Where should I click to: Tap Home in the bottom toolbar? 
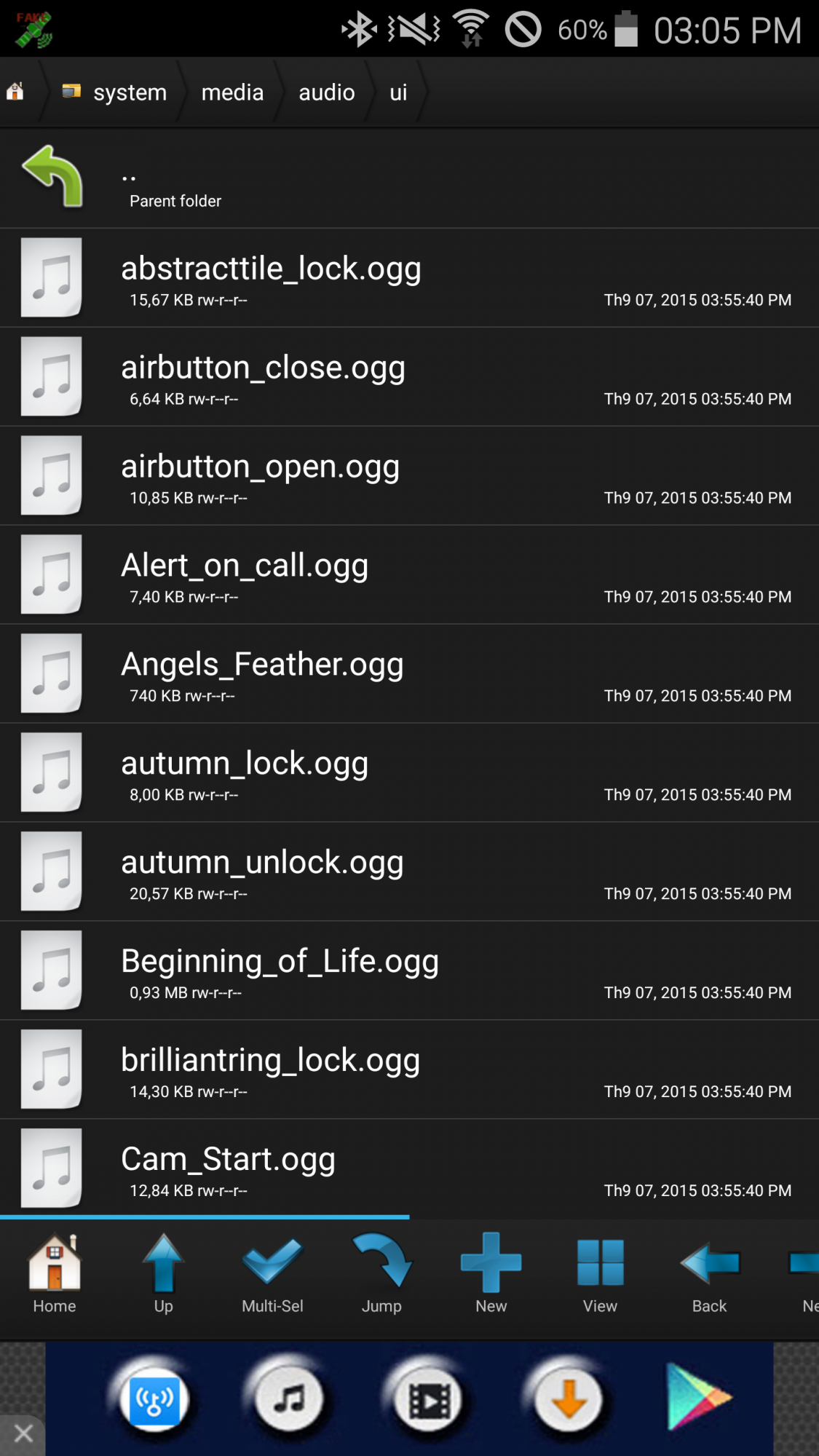tap(55, 1274)
